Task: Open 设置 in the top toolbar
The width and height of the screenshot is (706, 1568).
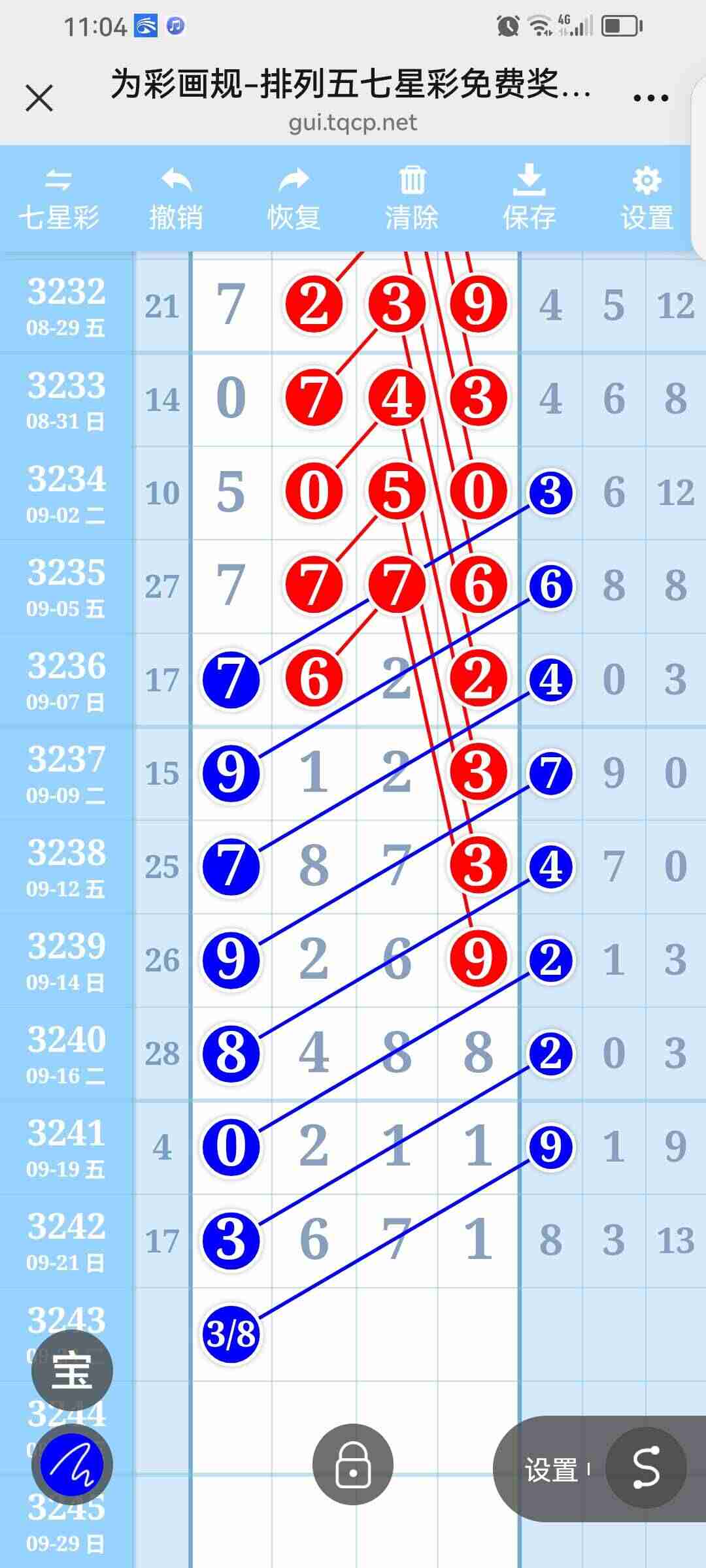Action: 647,199
